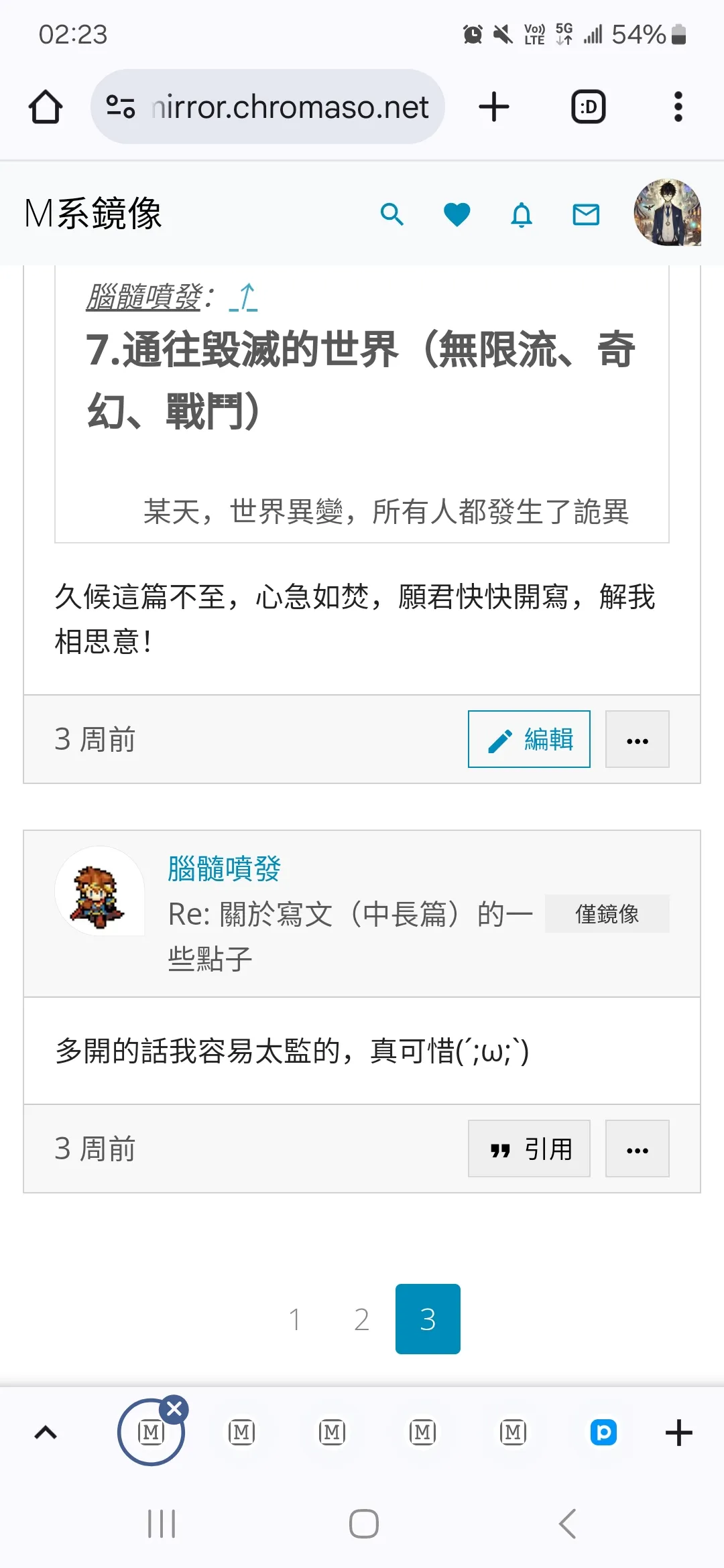Jump to quoted post via arrow link
The width and height of the screenshot is (724, 1568).
tap(245, 297)
